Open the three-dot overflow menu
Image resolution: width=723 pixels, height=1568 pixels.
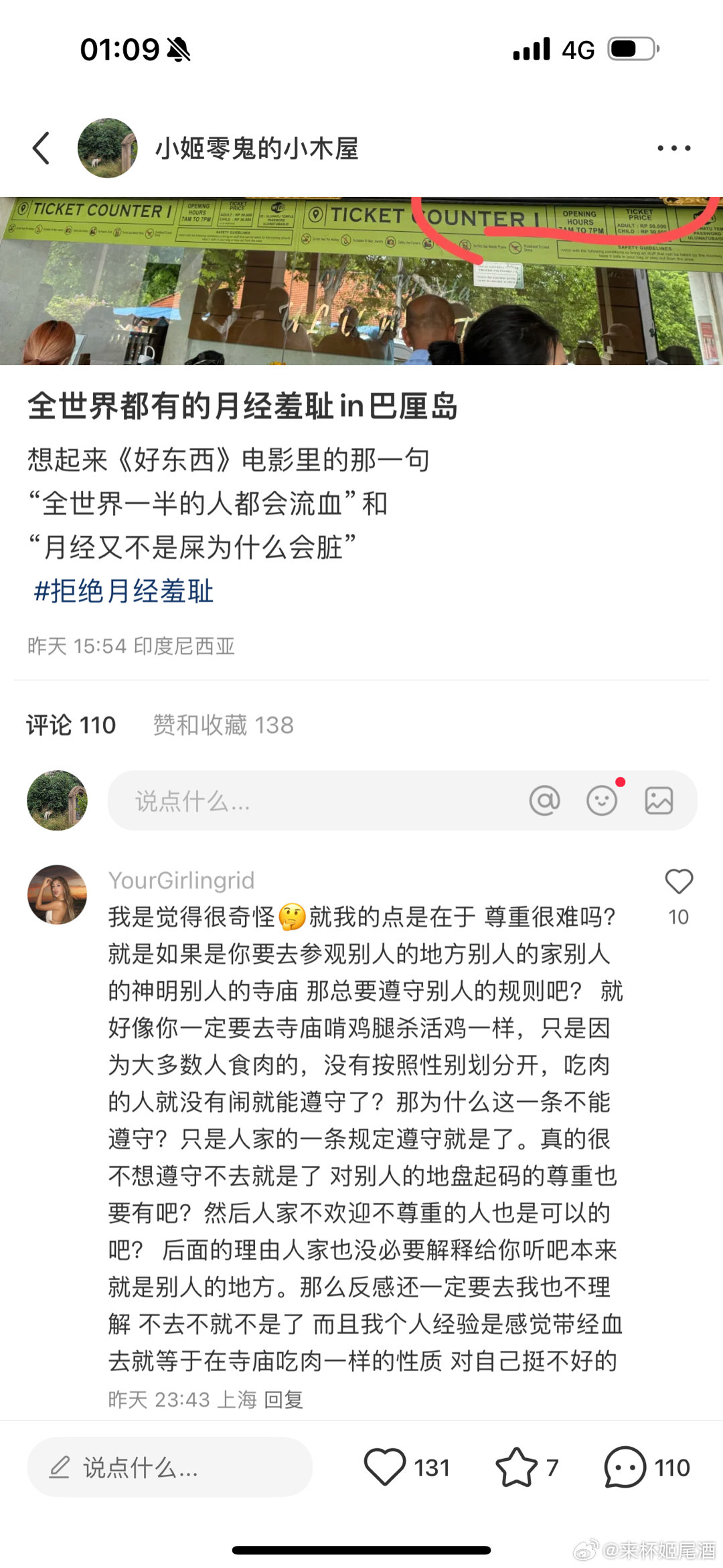[673, 148]
